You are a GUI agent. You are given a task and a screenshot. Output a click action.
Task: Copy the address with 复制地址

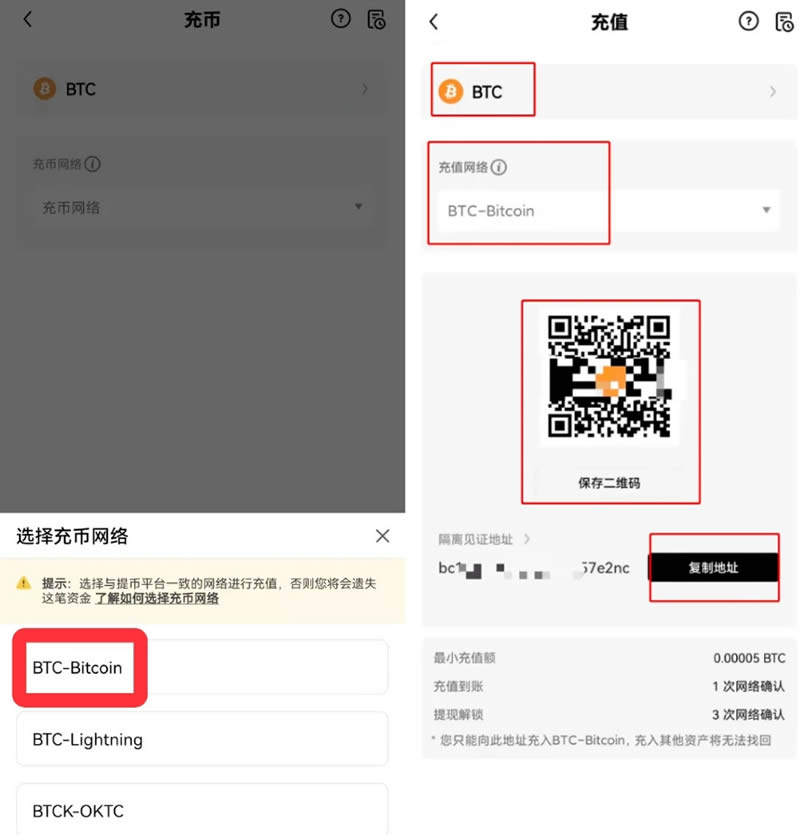[713, 567]
